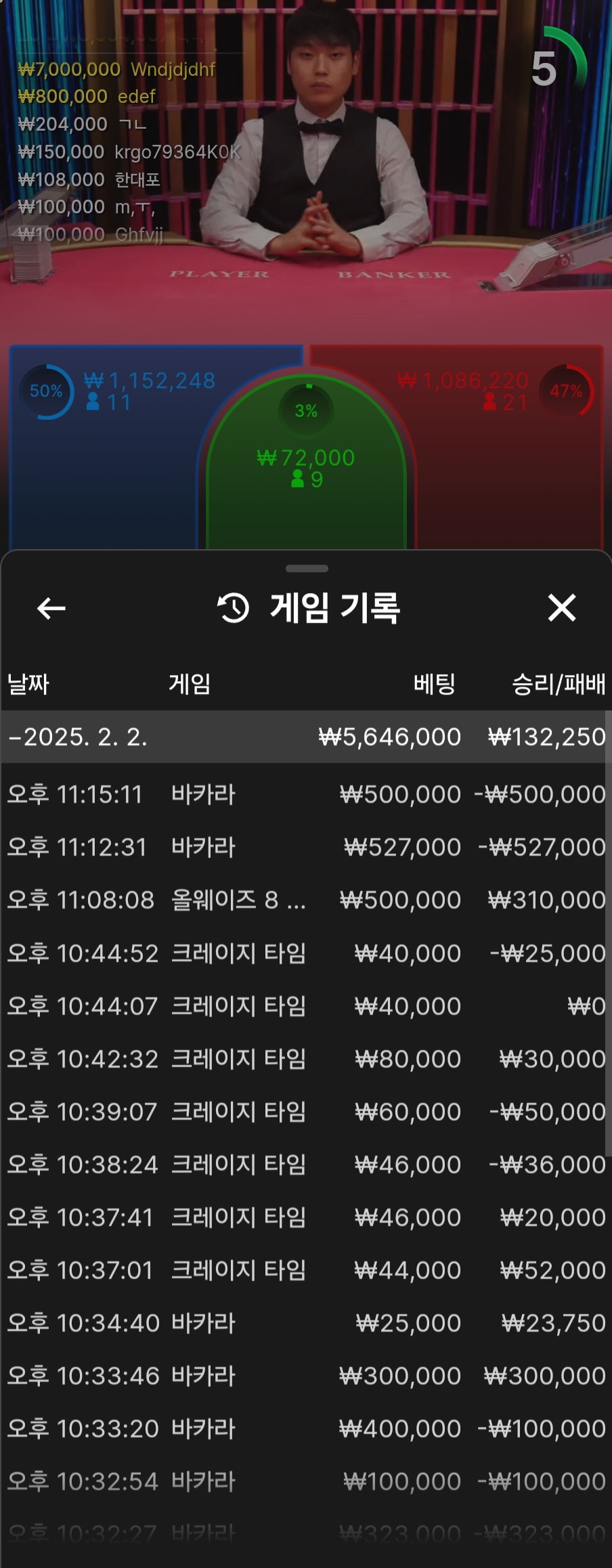Open the 오후 10:42:32 크레이지 타임 record
Screen dimensions: 612x1568
(306, 1059)
